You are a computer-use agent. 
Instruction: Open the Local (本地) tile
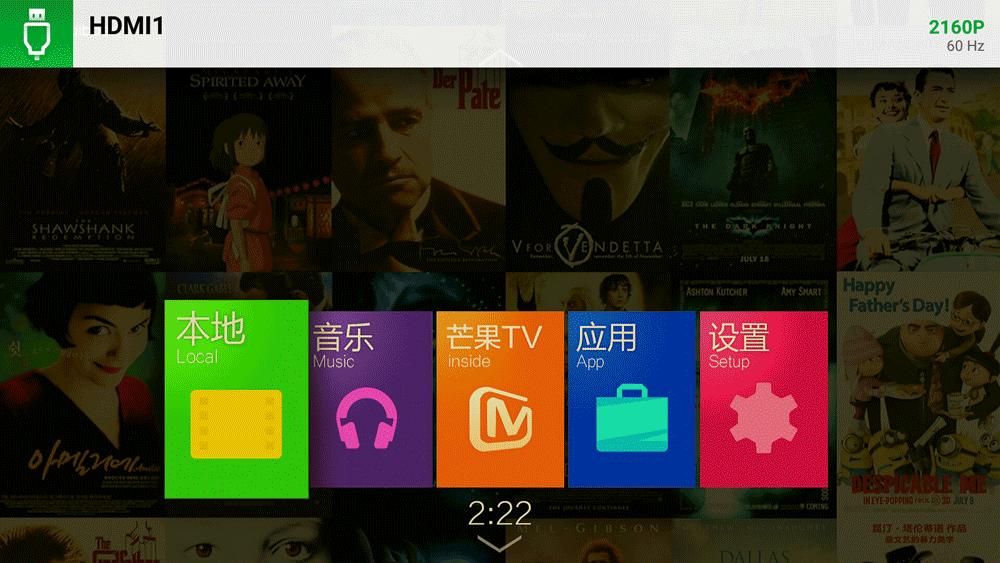pos(236,398)
